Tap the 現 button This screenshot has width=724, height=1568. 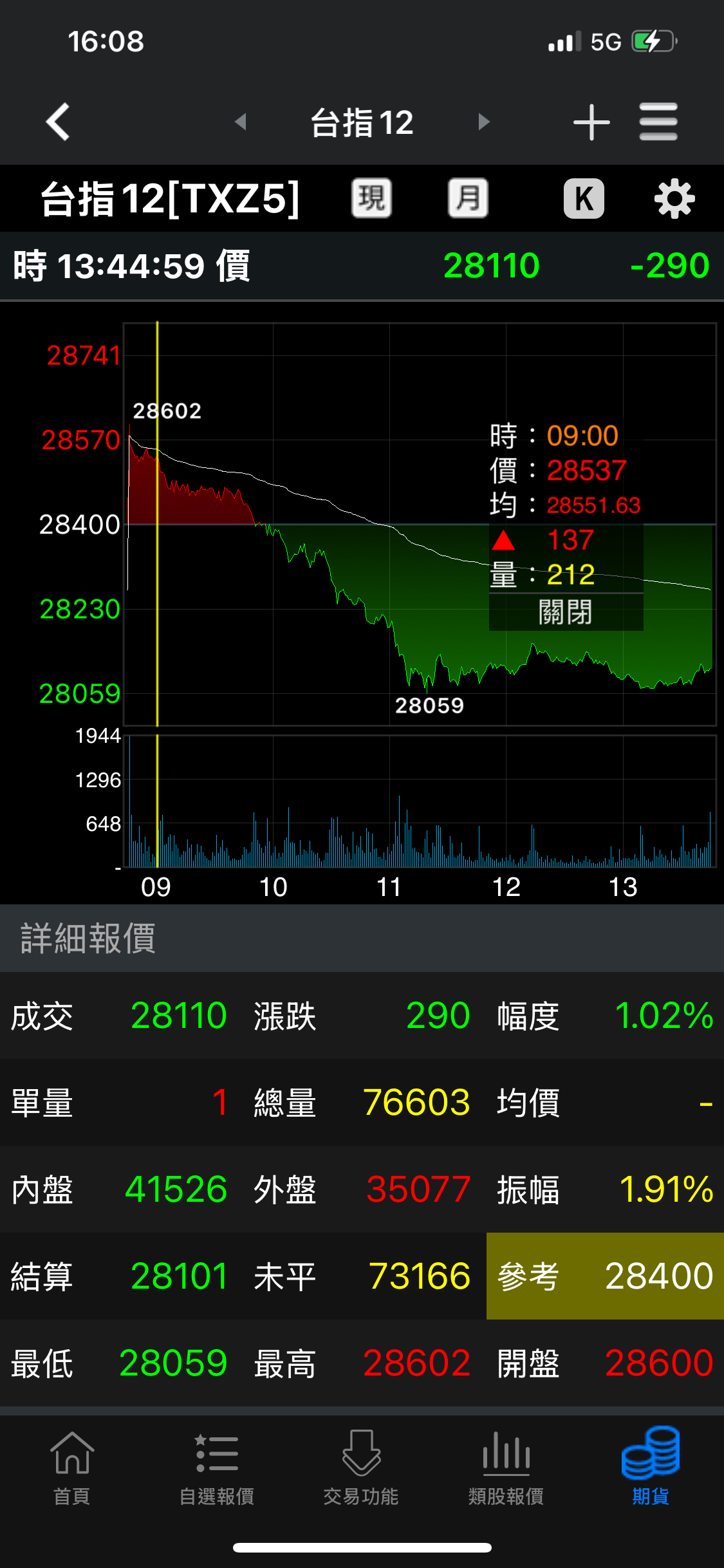click(371, 198)
